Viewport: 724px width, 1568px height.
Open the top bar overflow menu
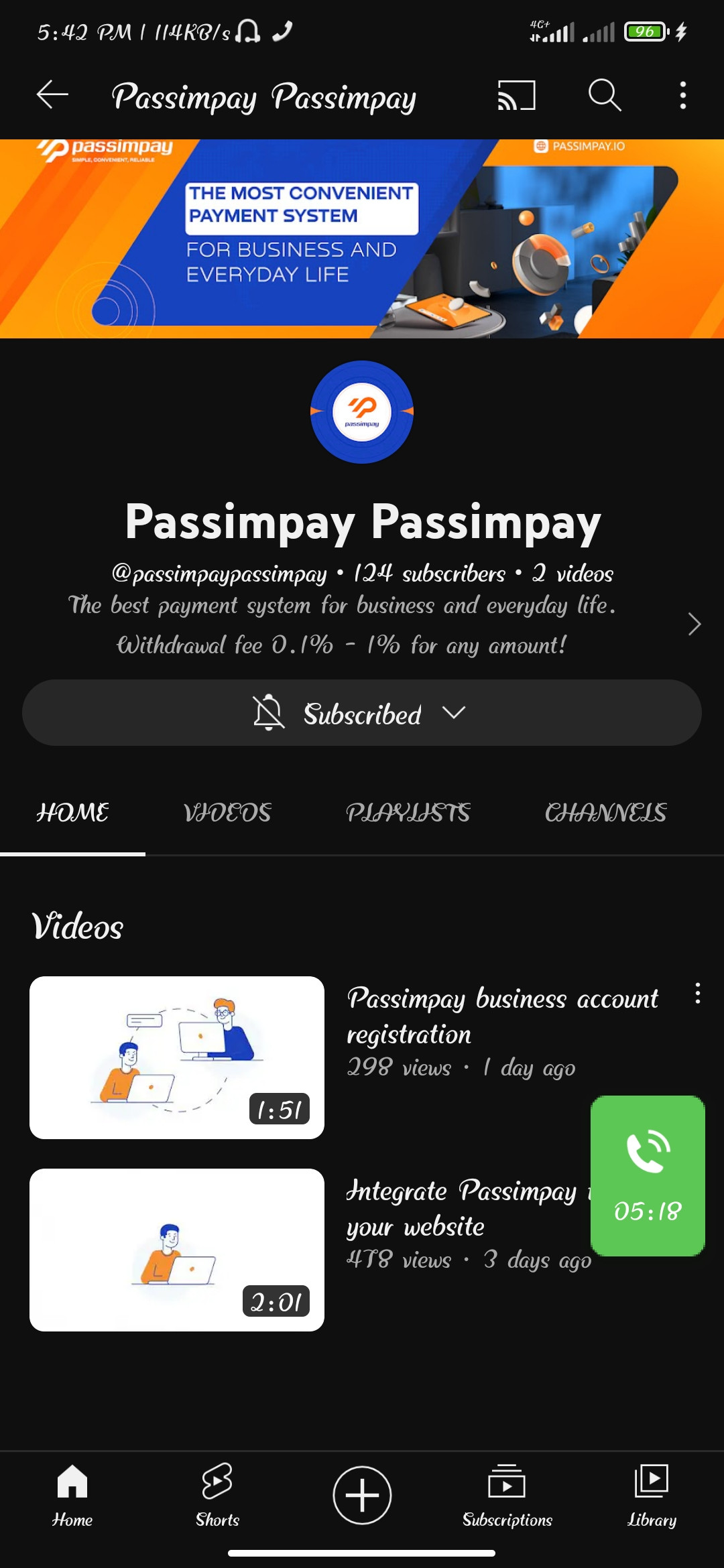[682, 95]
